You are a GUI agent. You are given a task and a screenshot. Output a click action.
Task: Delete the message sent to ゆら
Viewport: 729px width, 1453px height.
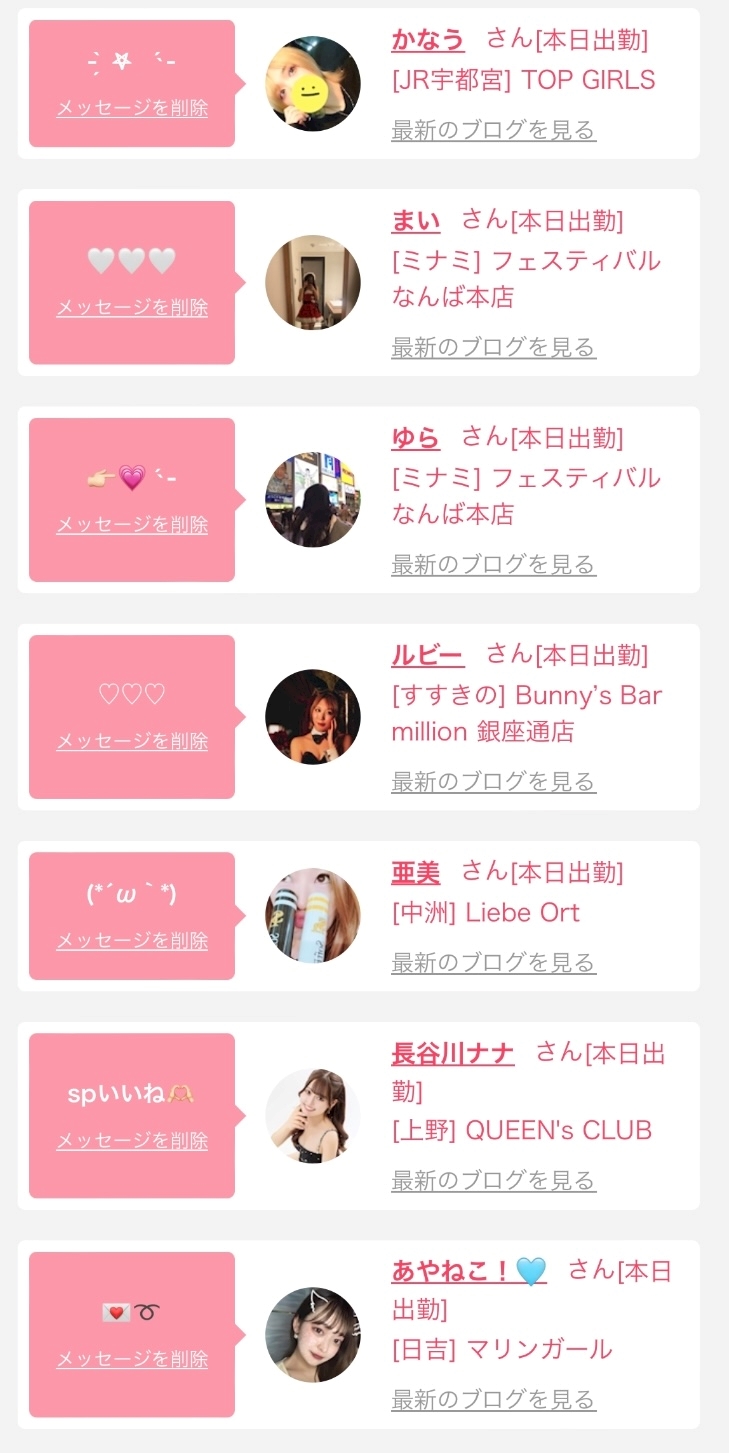(132, 525)
